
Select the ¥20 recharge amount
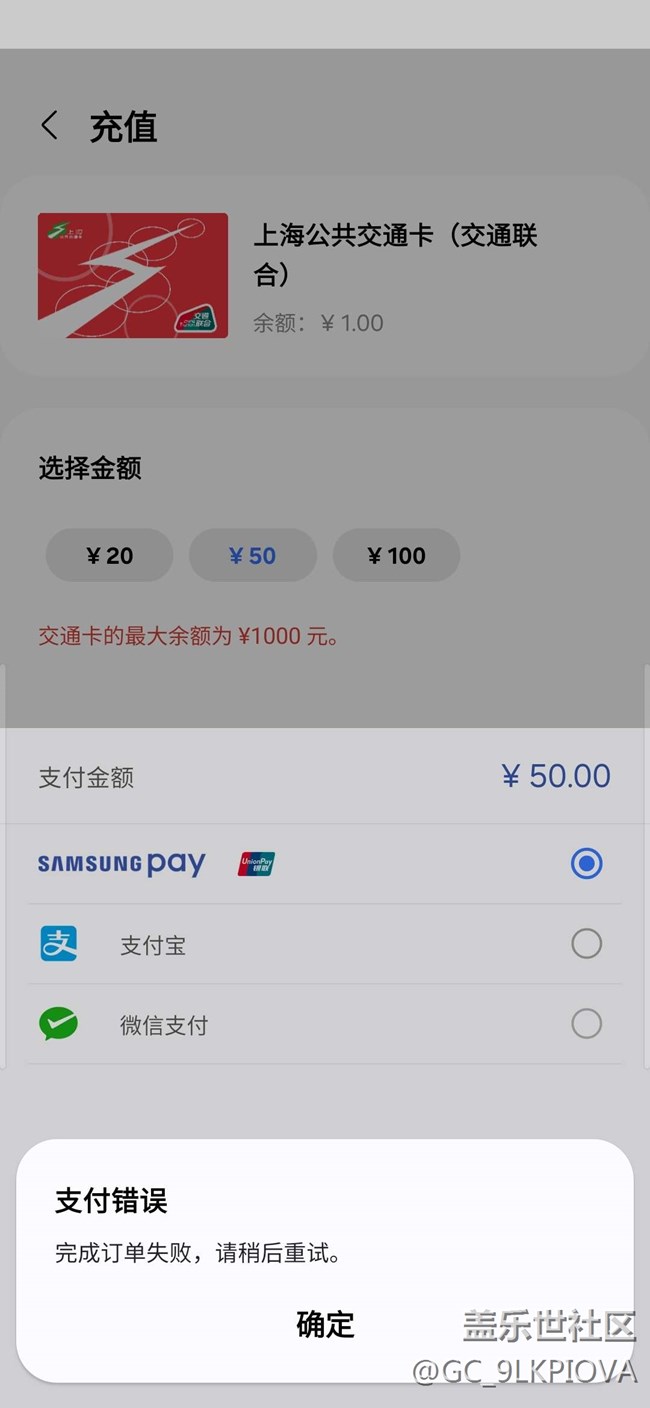pyautogui.click(x=110, y=556)
